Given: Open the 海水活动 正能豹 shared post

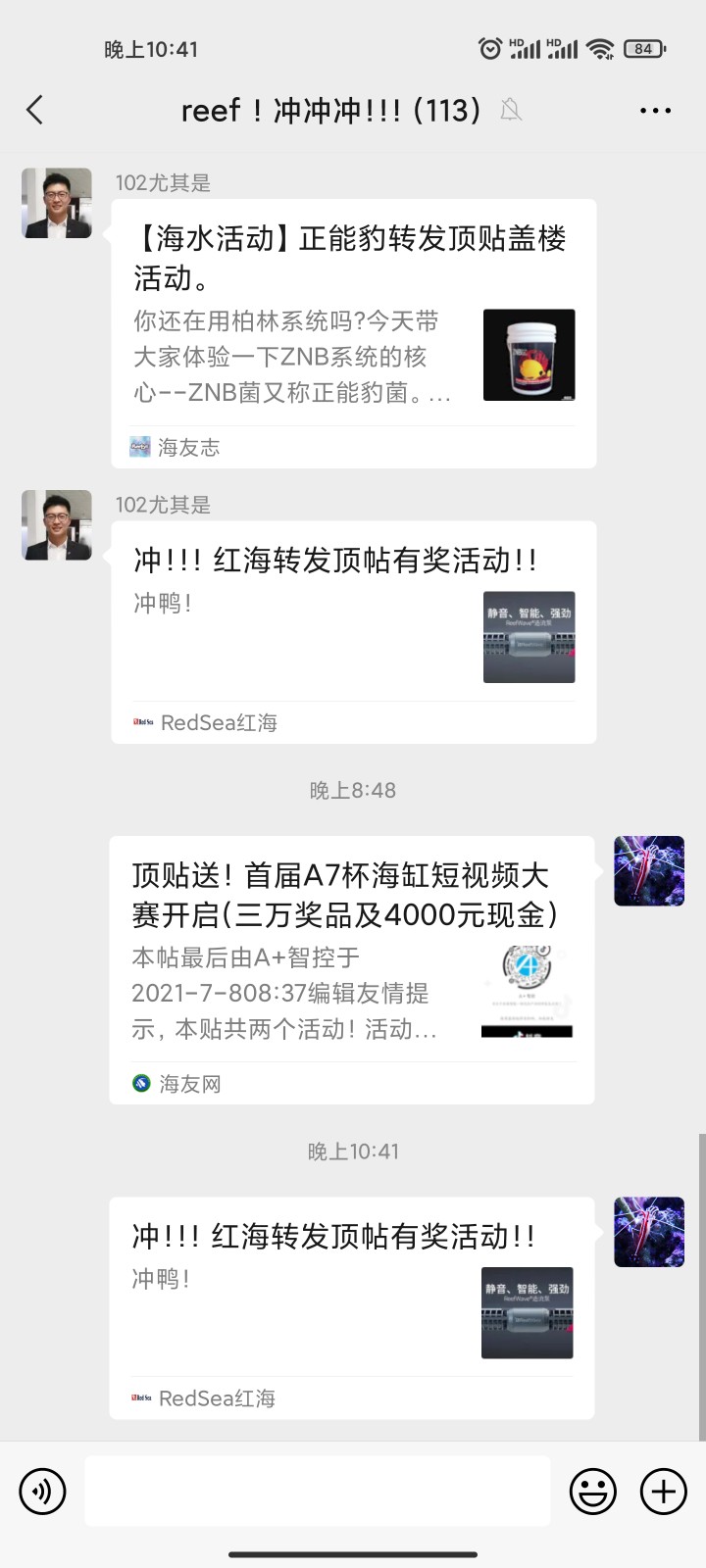Looking at the screenshot, I should tap(353, 333).
